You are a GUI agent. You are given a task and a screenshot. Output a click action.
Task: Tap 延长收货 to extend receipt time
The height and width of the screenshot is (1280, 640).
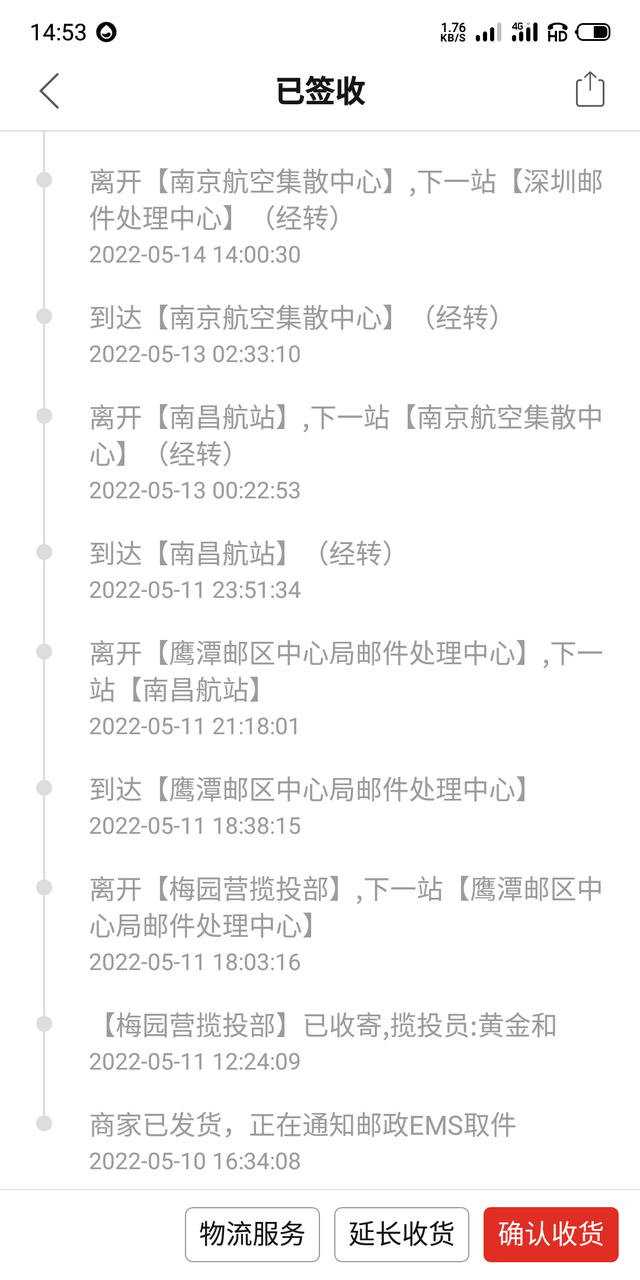pyautogui.click(x=401, y=1234)
